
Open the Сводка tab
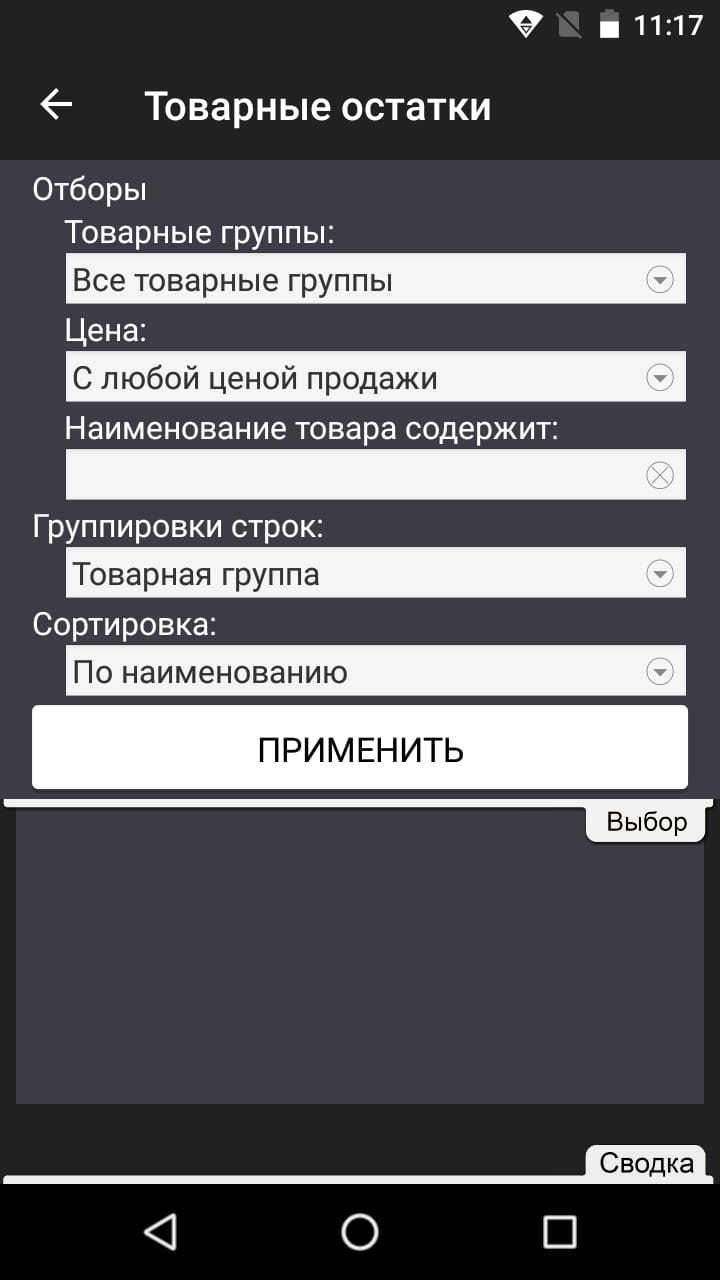(x=646, y=1162)
